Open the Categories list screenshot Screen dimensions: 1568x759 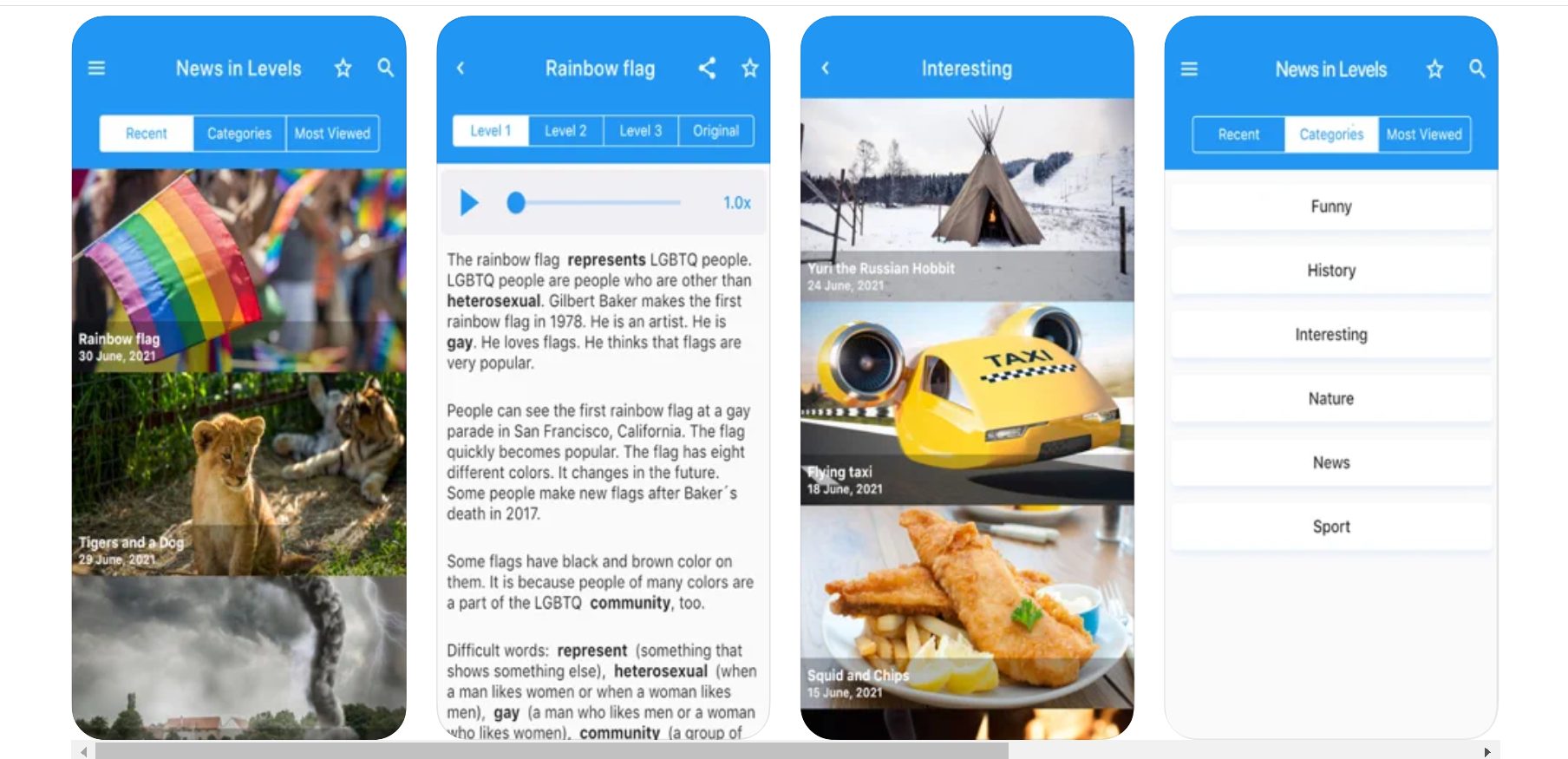click(x=1330, y=377)
